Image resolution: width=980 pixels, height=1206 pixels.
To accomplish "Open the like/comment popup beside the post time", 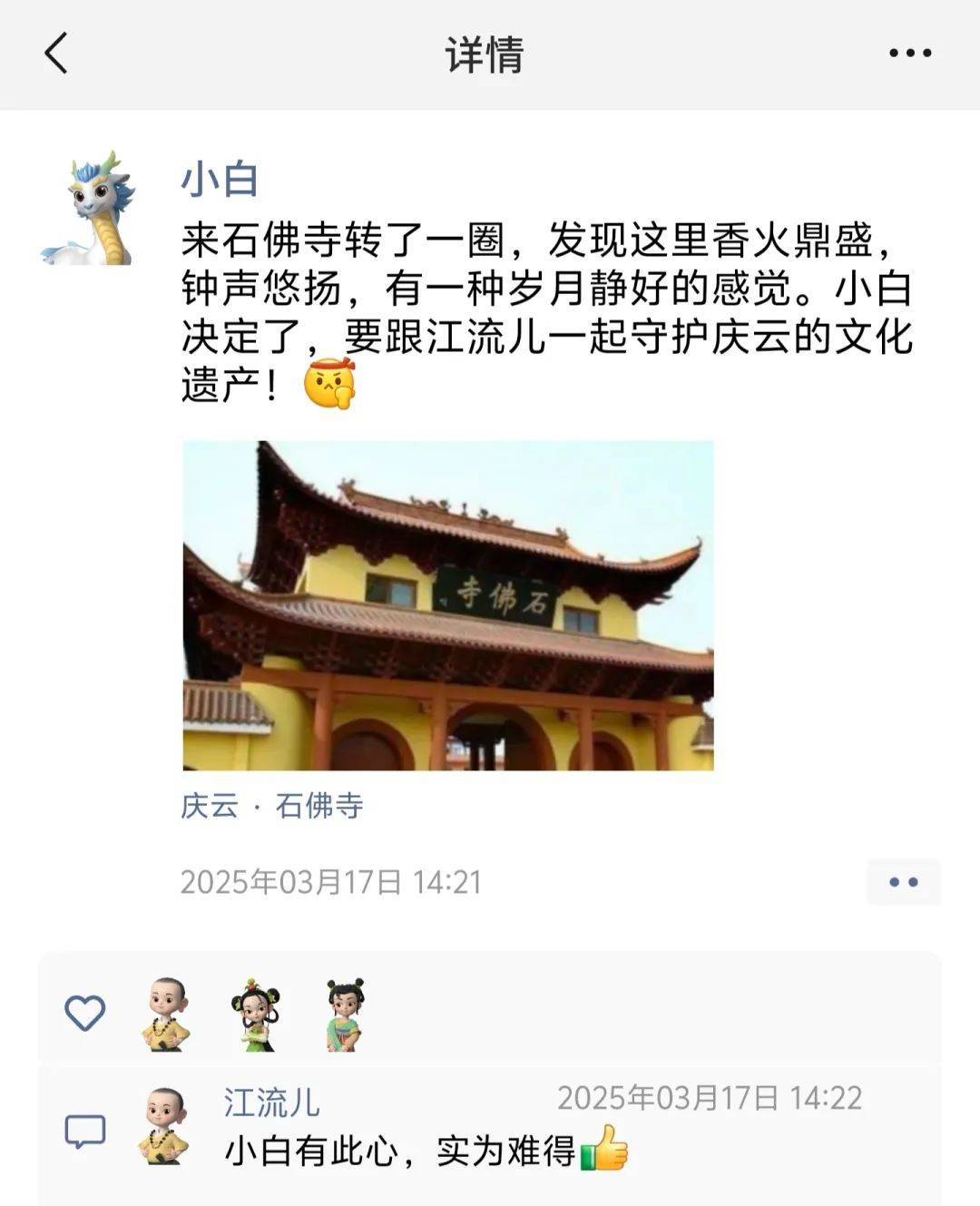I will pyautogui.click(x=903, y=882).
